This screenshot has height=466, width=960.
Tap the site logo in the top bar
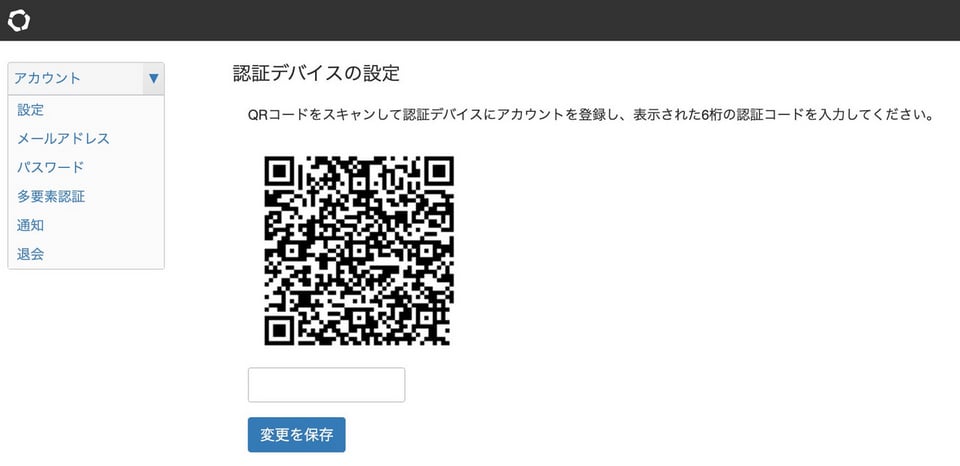19,20
